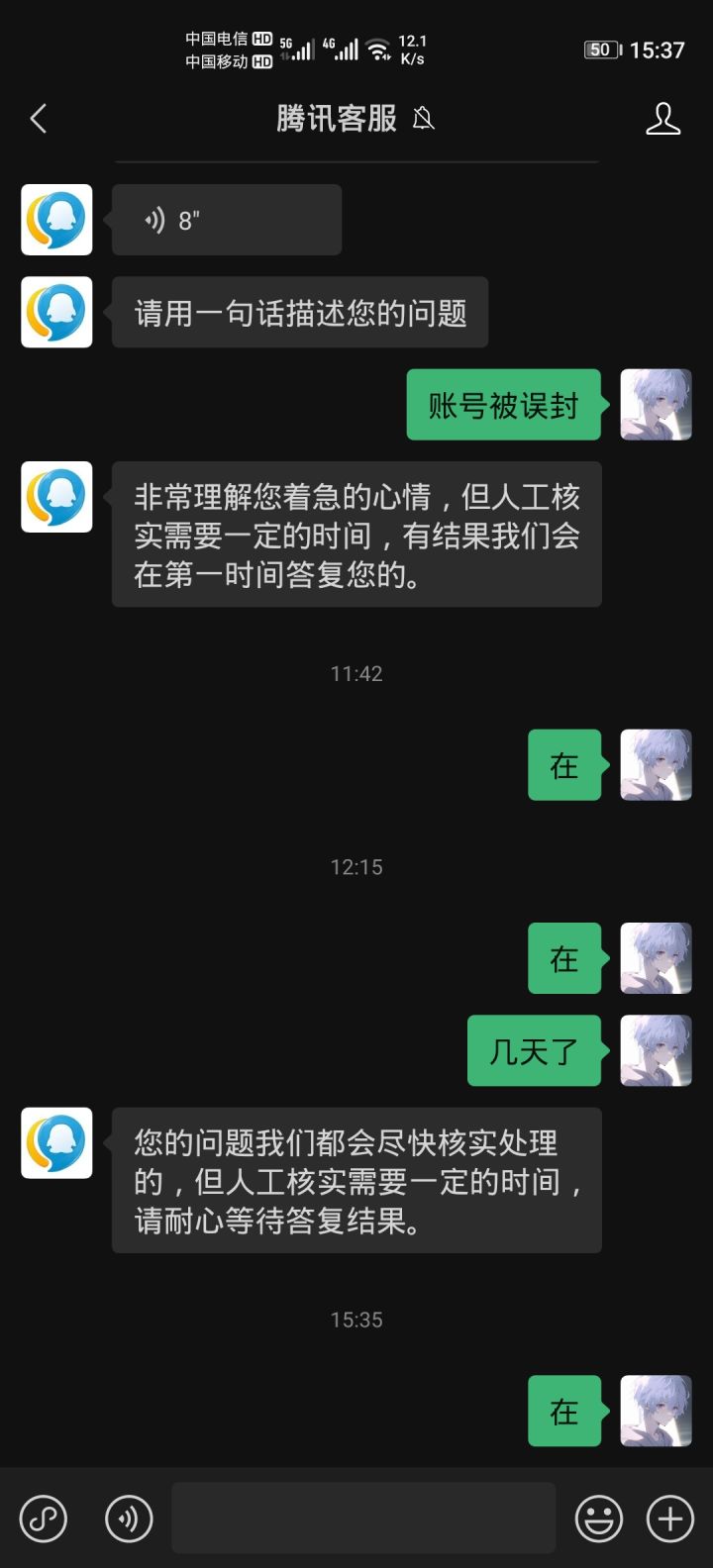Tap the back arrow to leave the chat
Viewport: 713px width, 1568px height.
coord(38,118)
